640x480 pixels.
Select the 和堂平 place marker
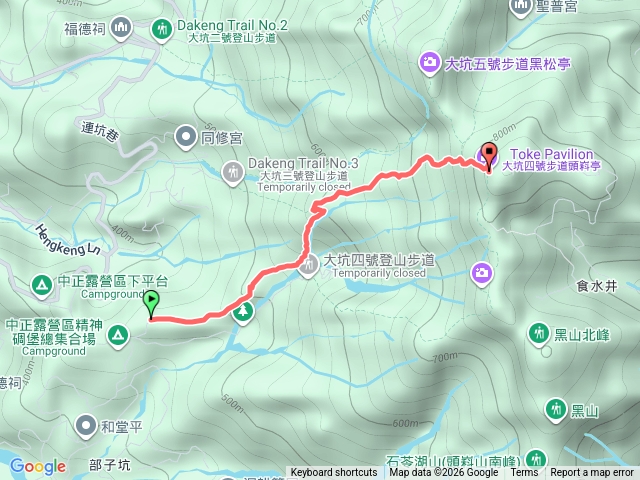pos(85,425)
